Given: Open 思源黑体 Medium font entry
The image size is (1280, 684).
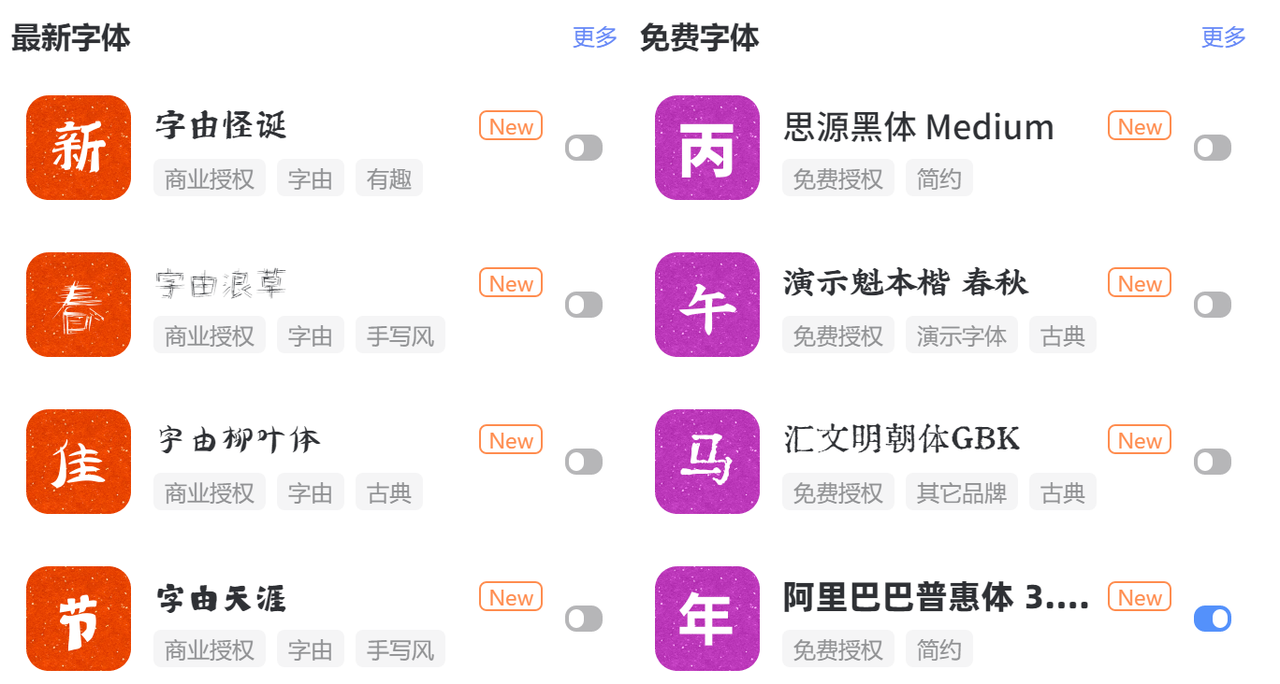Looking at the screenshot, I should click(918, 127).
